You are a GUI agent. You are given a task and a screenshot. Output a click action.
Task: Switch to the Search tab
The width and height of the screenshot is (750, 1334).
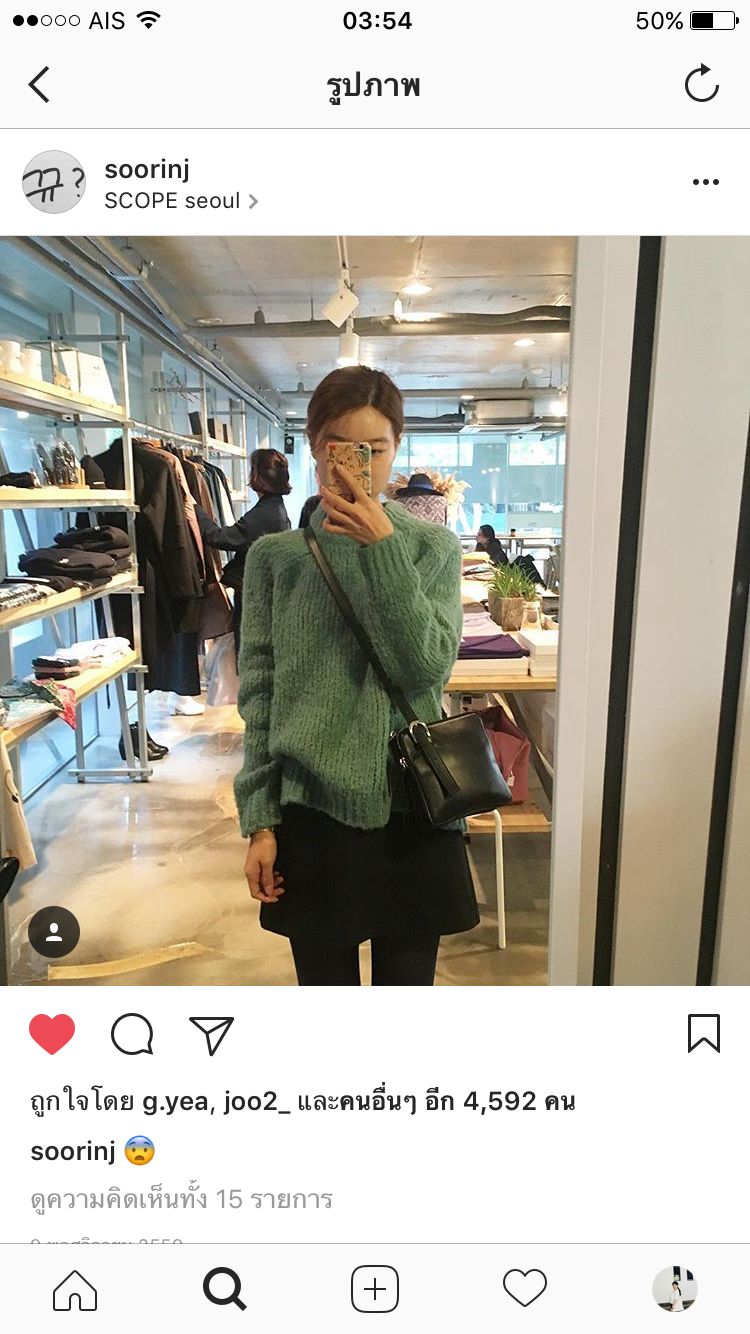pos(225,1289)
